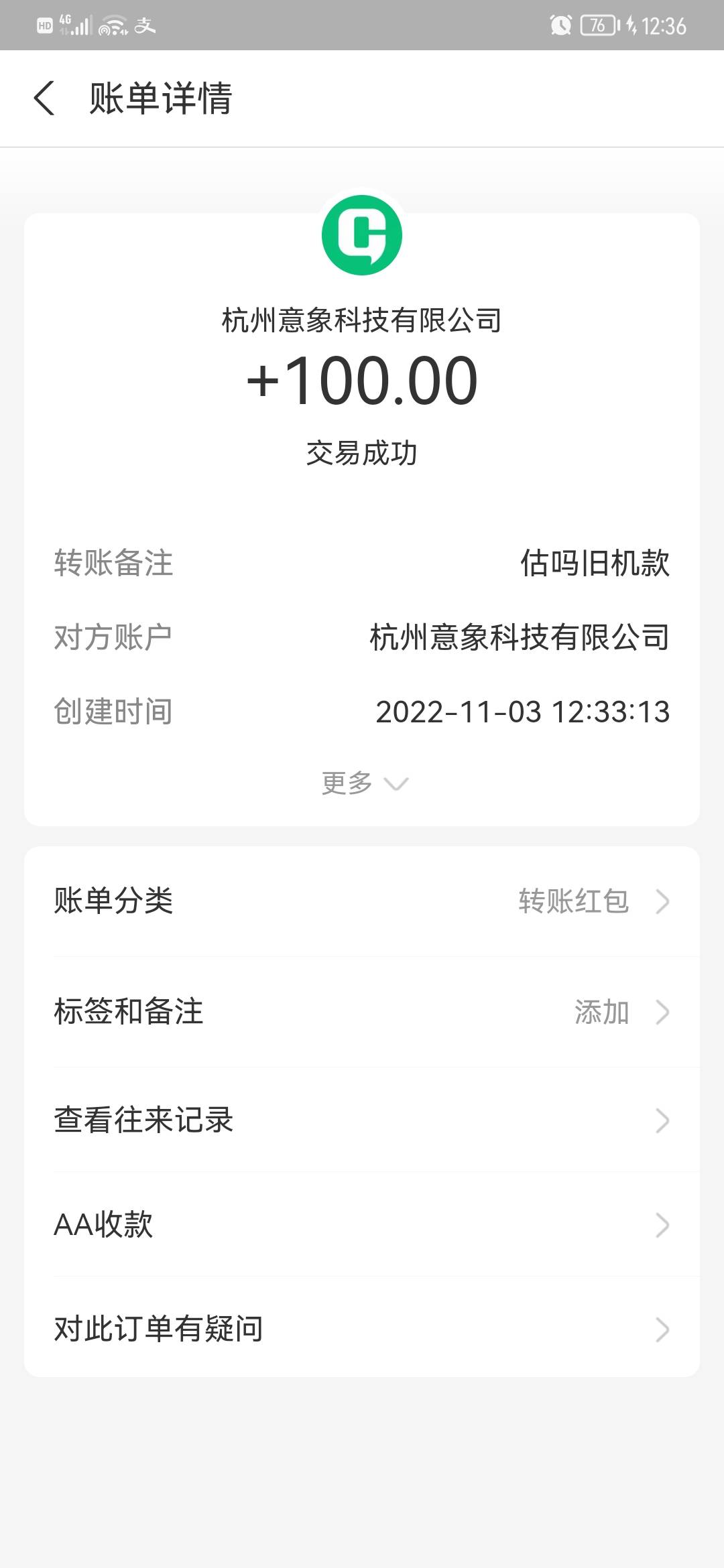Image resolution: width=724 pixels, height=1568 pixels.
Task: Add a tag via 标签和备注
Action: tap(362, 1012)
